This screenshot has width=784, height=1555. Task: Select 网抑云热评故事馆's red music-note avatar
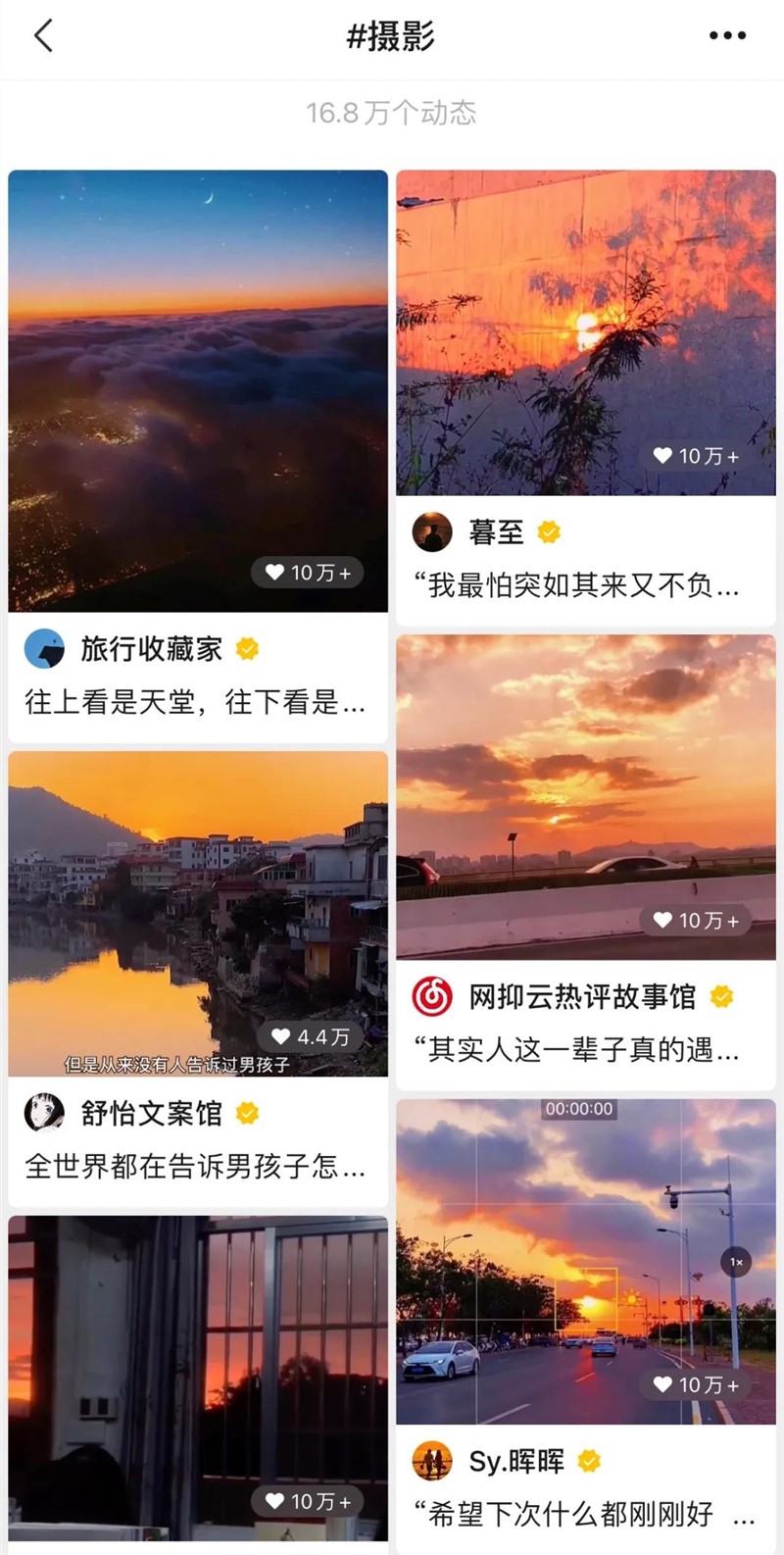[434, 997]
